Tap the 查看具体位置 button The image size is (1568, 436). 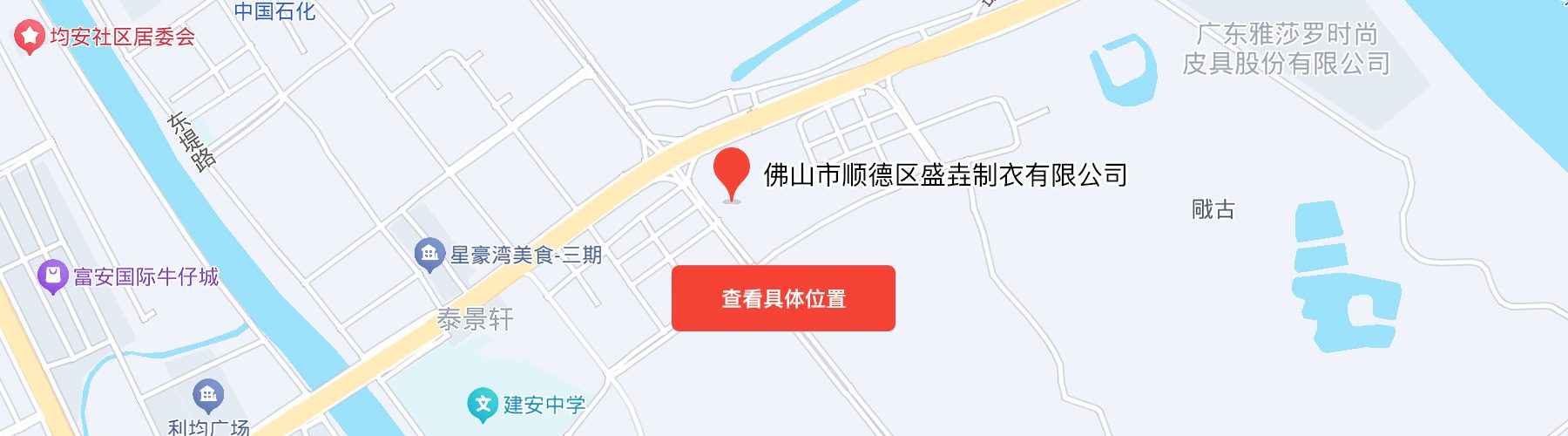pos(783,298)
